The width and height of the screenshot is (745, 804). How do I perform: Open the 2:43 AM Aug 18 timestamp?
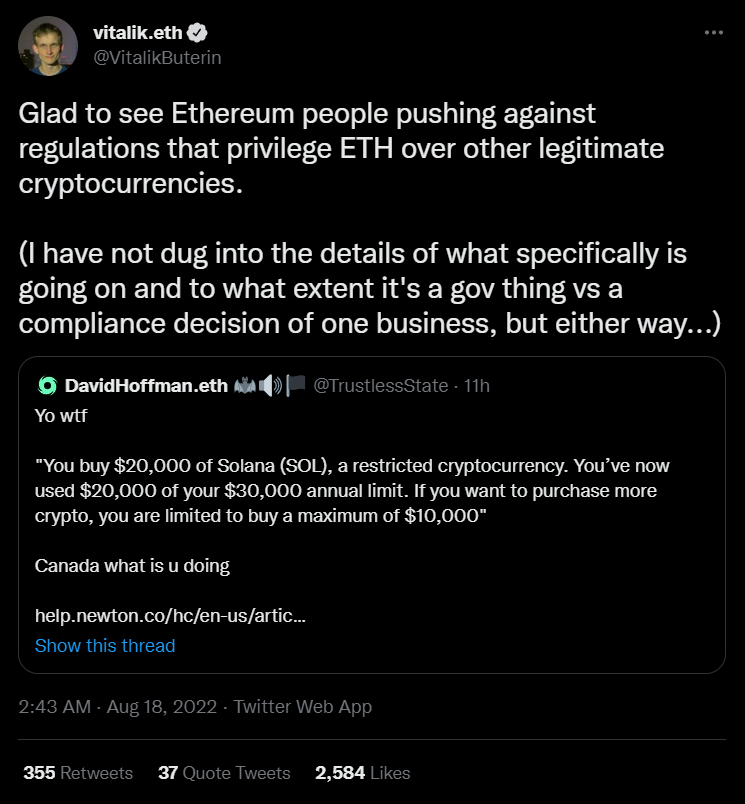click(x=118, y=707)
